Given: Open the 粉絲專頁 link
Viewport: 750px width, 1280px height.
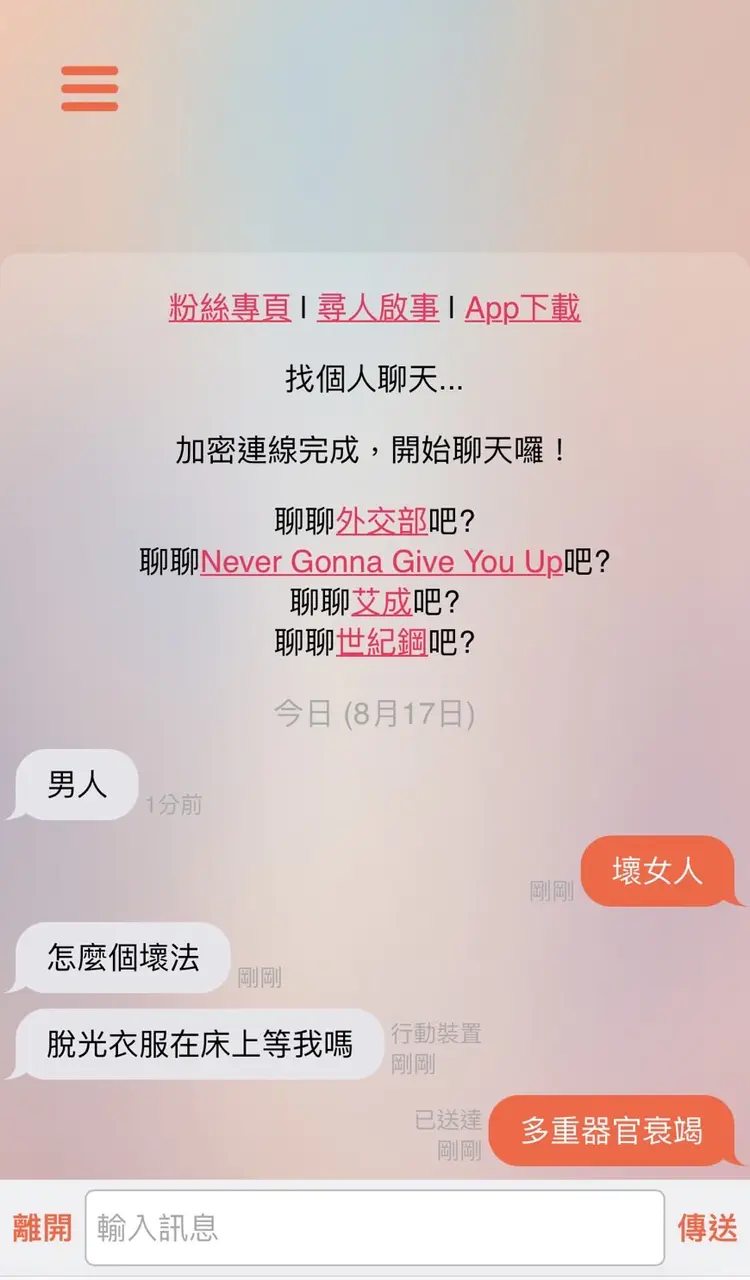Looking at the screenshot, I should click(x=229, y=308).
